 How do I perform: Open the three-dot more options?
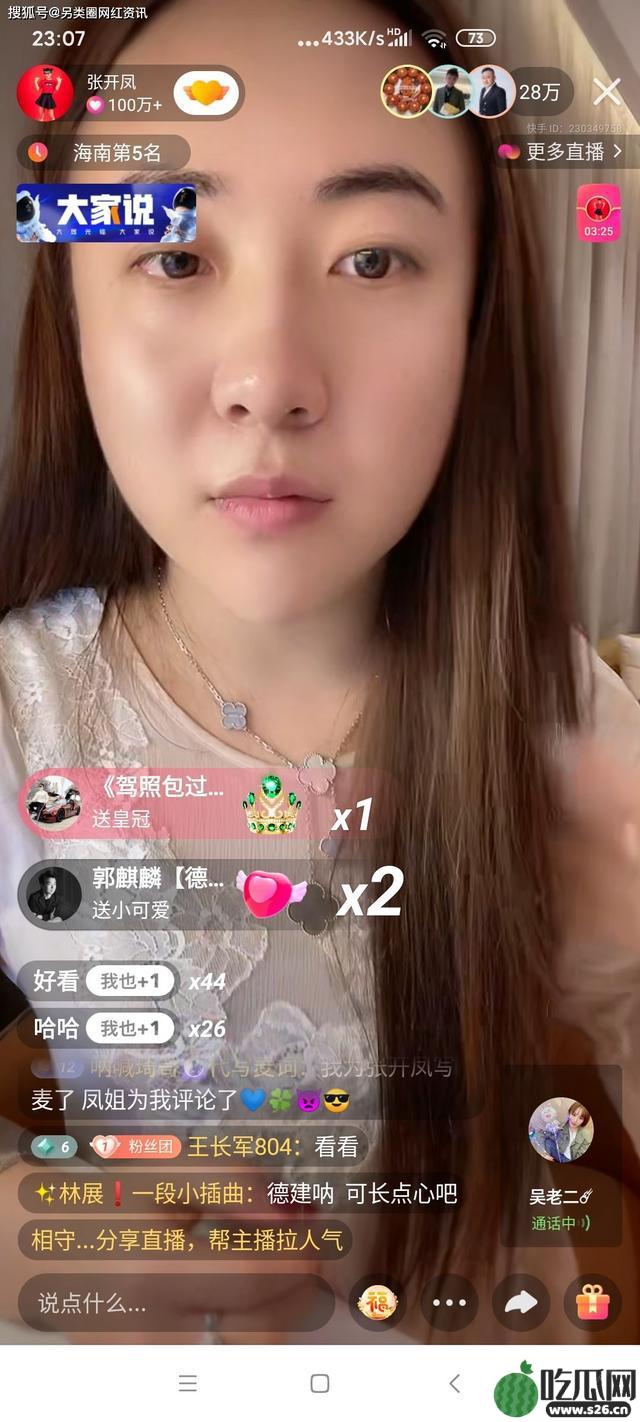[x=449, y=1302]
